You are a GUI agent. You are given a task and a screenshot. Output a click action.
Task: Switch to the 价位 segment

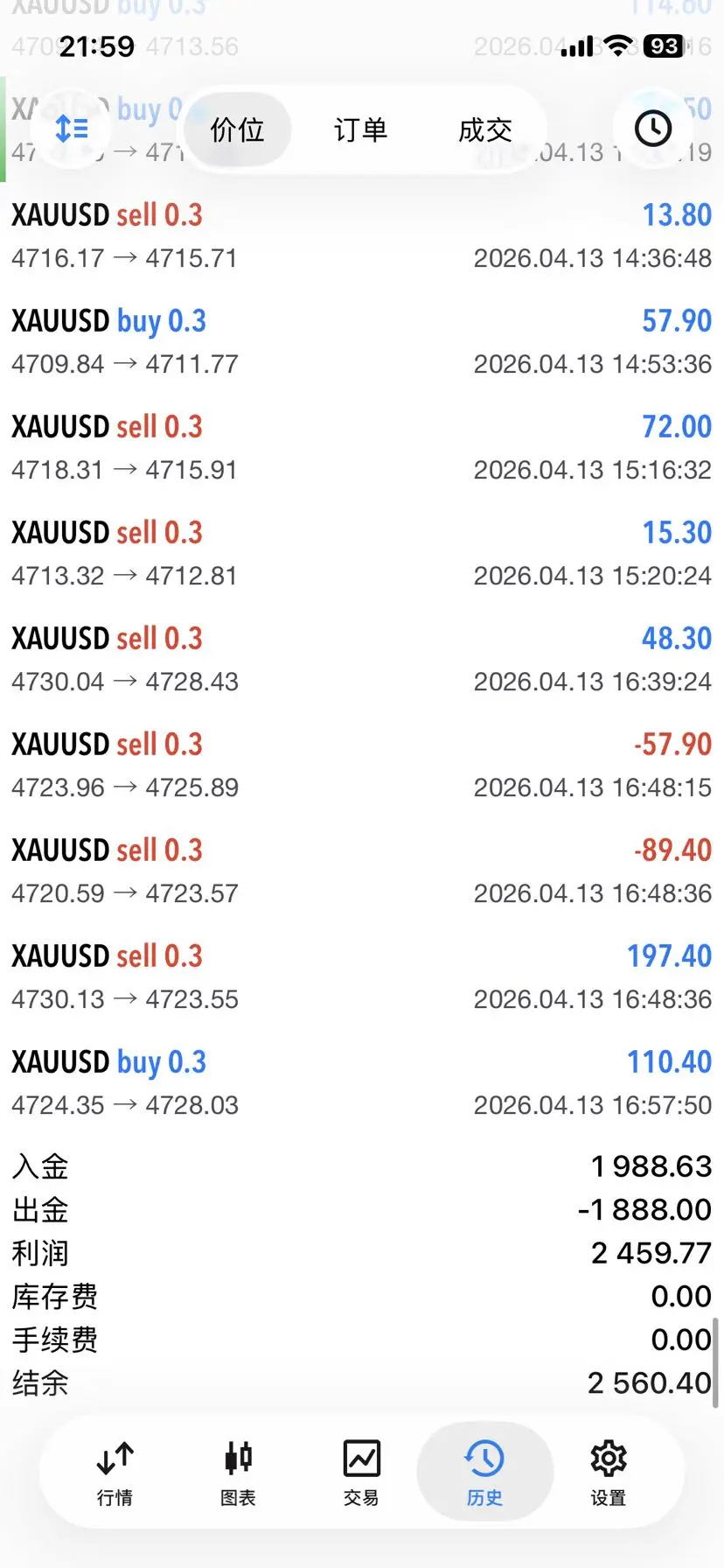pyautogui.click(x=237, y=130)
